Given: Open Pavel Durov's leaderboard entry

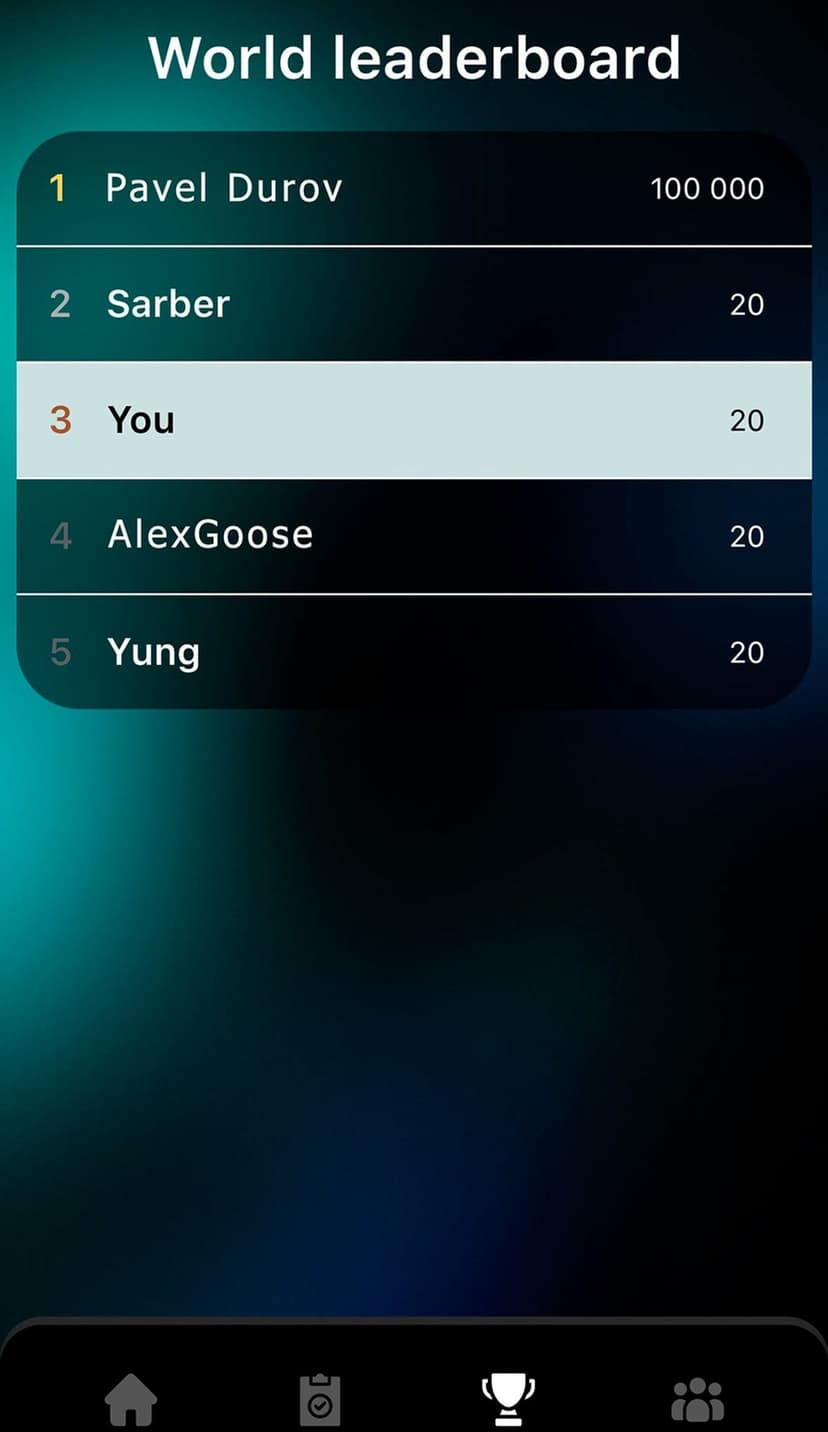Looking at the screenshot, I should (x=414, y=188).
